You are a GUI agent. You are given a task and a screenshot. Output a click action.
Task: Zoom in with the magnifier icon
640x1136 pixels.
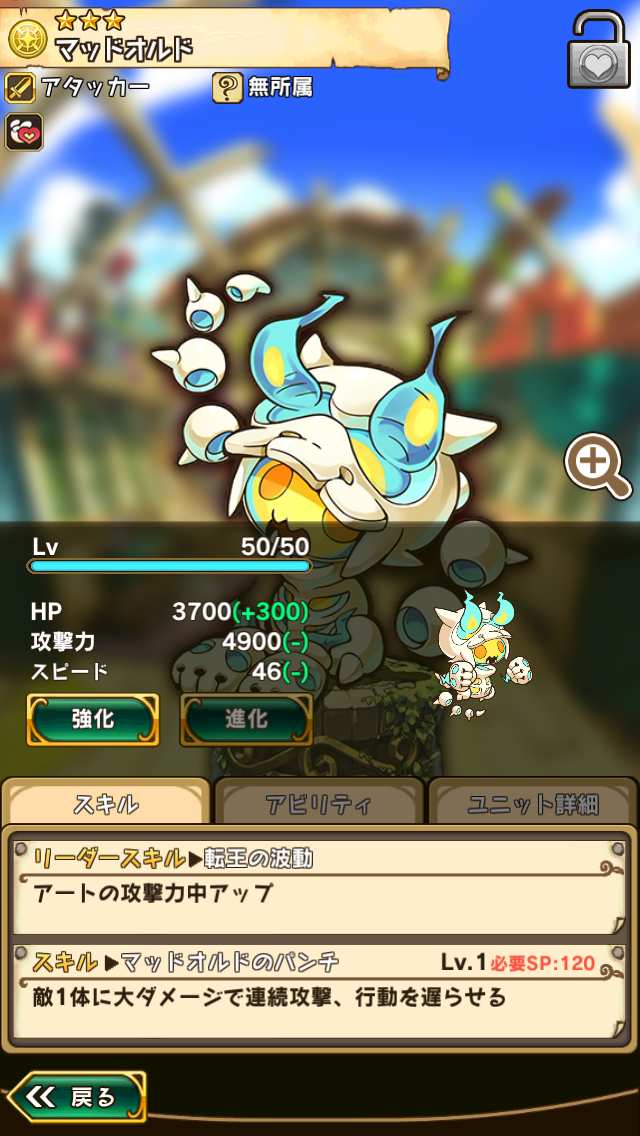597,466
